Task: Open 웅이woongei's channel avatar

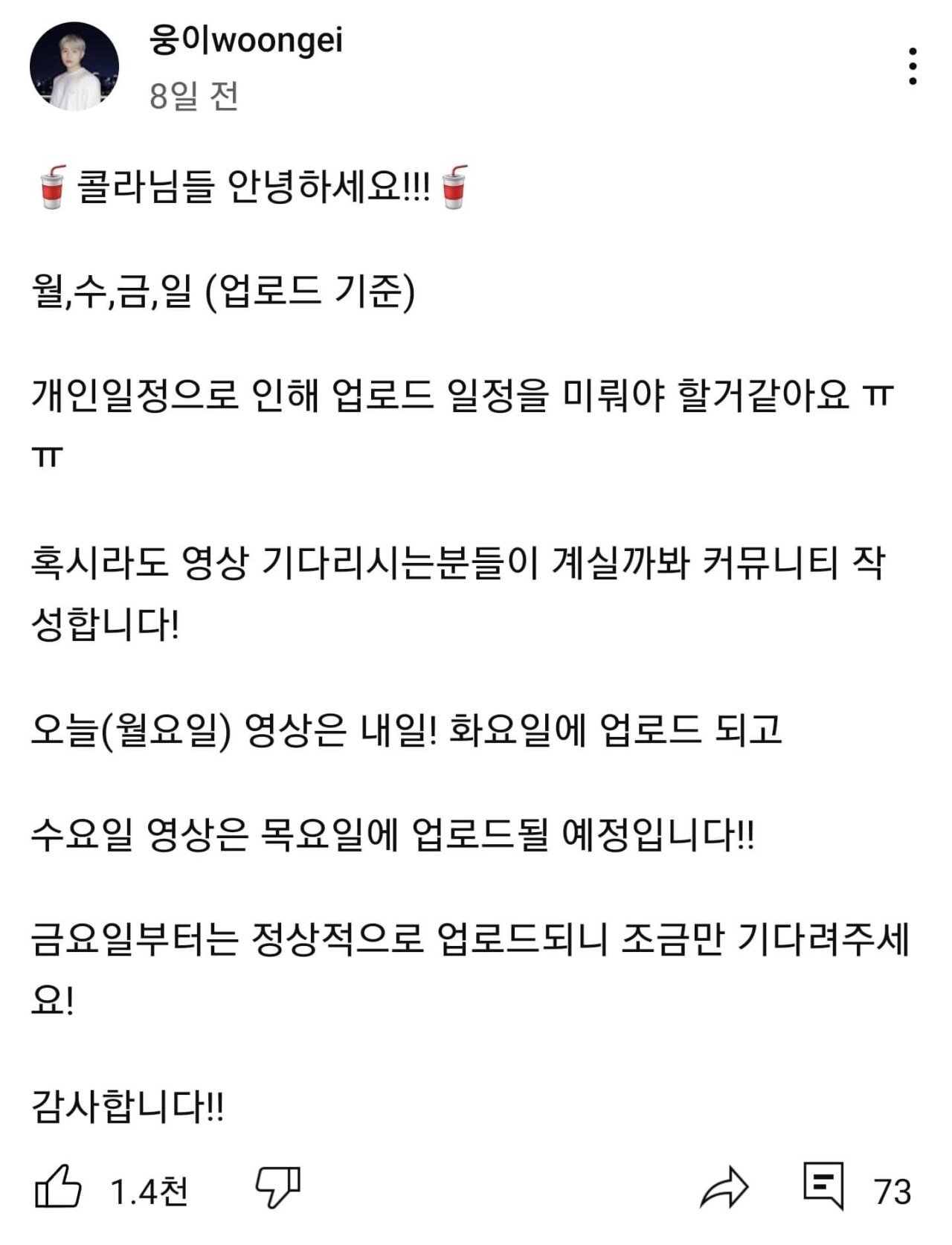Action: pos(74,67)
